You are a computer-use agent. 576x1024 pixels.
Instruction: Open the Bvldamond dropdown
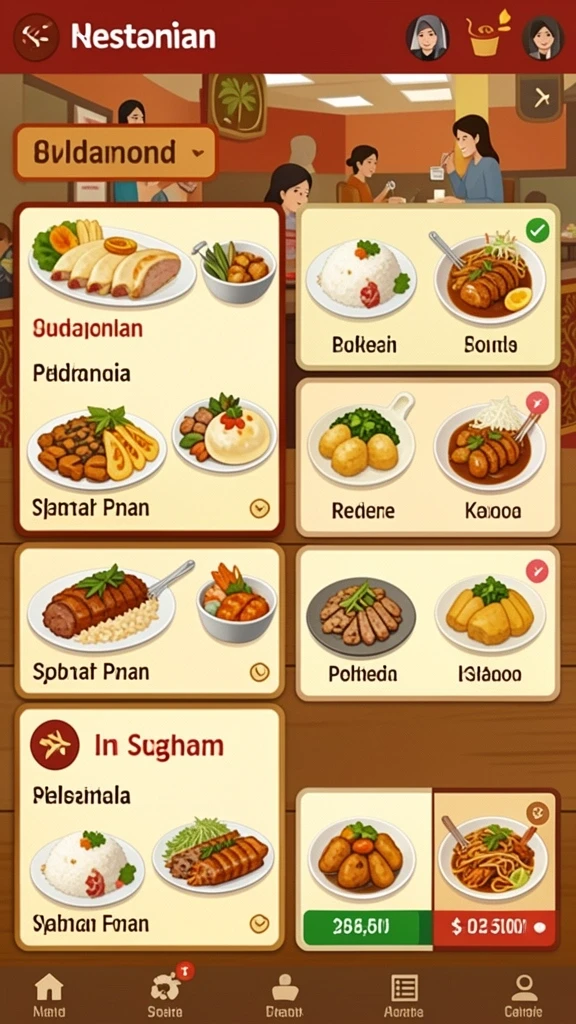(116, 153)
